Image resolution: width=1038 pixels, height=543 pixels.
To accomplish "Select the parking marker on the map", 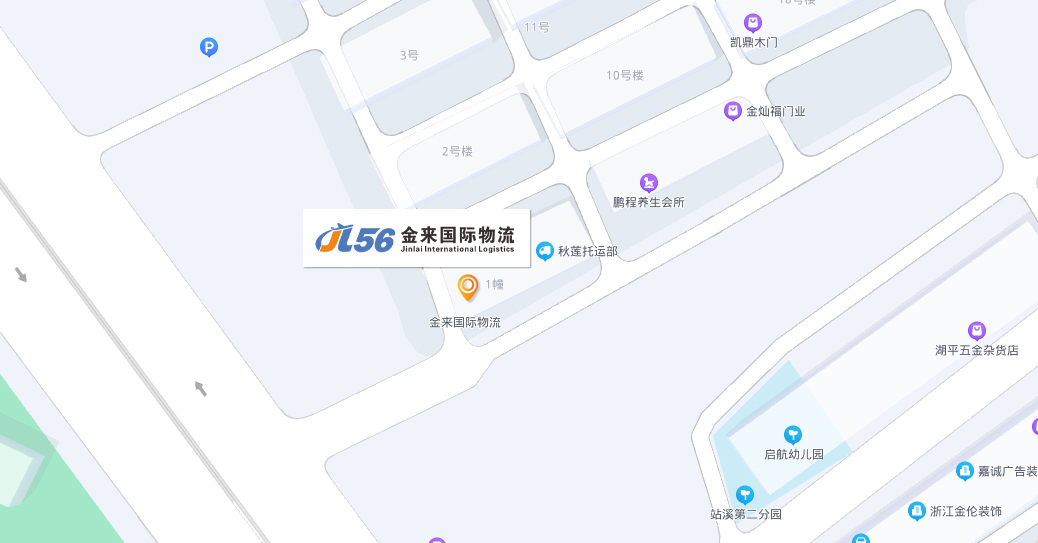I will click(209, 46).
